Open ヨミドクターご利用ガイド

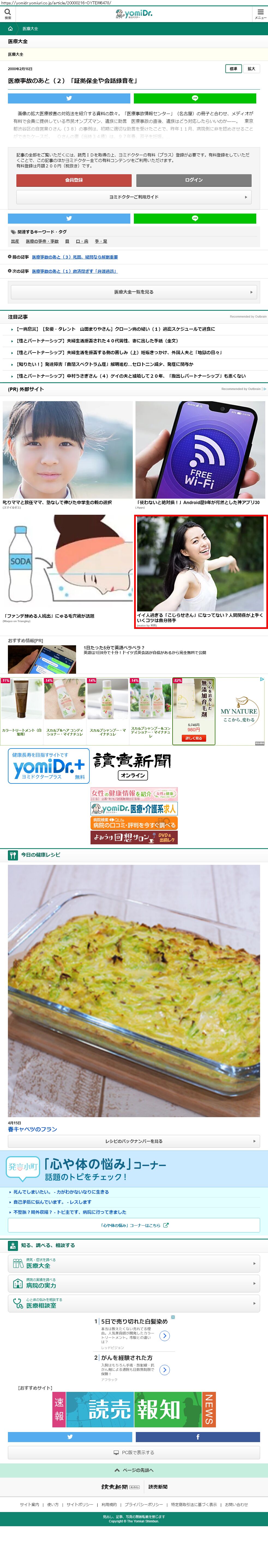[134, 197]
